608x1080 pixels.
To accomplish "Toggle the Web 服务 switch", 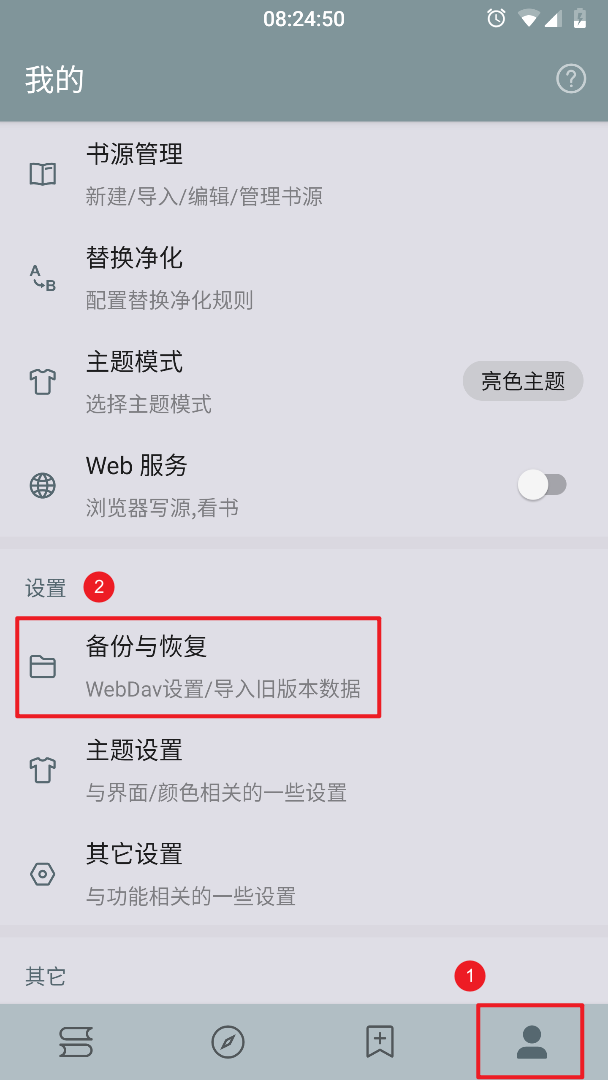I will [542, 485].
